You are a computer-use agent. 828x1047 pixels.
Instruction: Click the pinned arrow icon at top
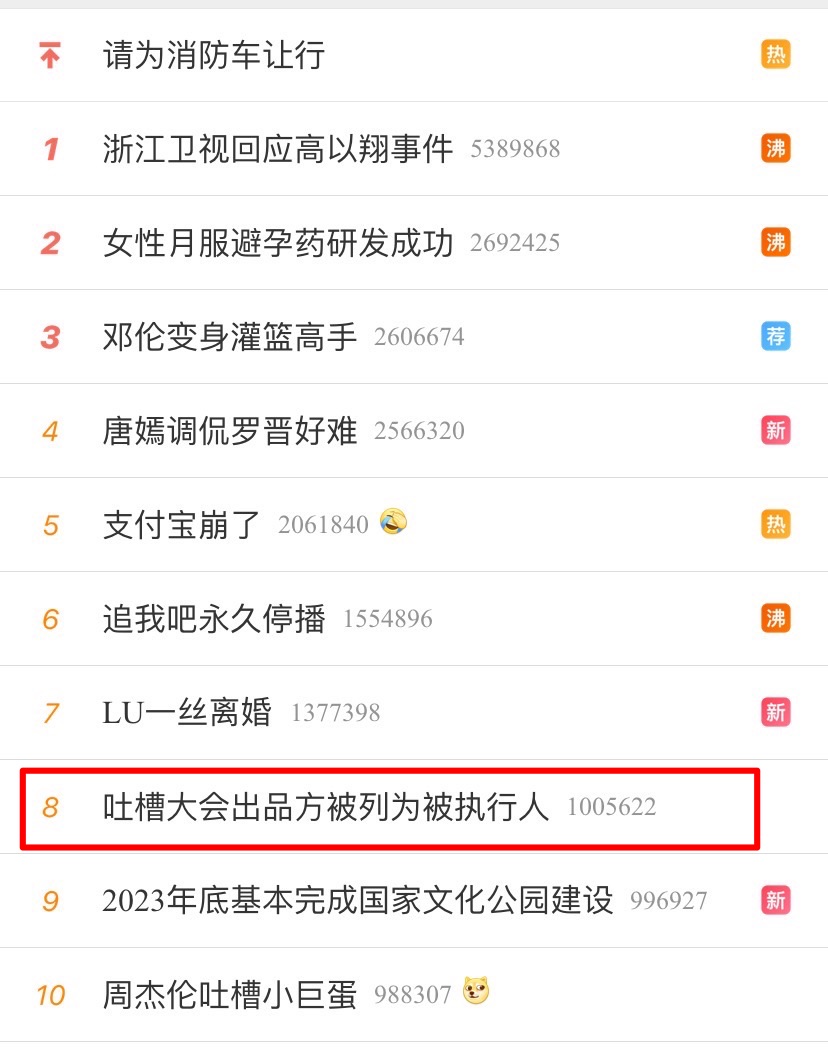(x=49, y=54)
